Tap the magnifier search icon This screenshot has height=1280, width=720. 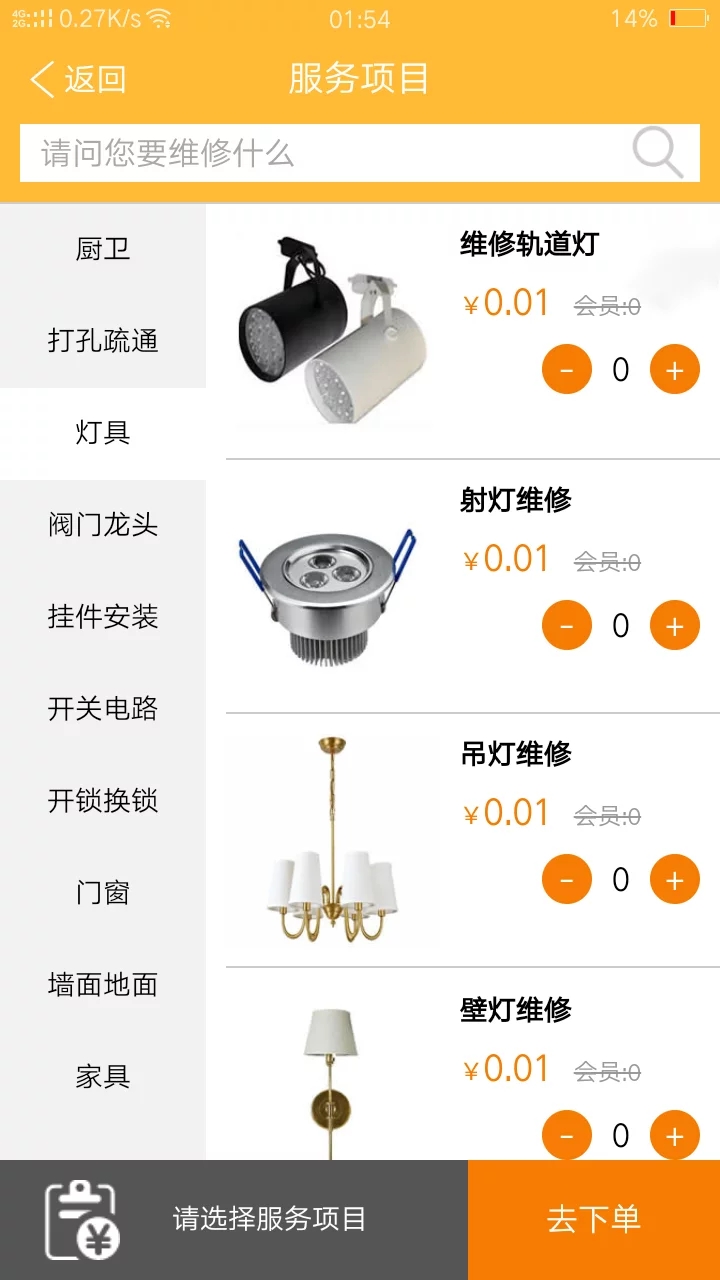(x=657, y=153)
